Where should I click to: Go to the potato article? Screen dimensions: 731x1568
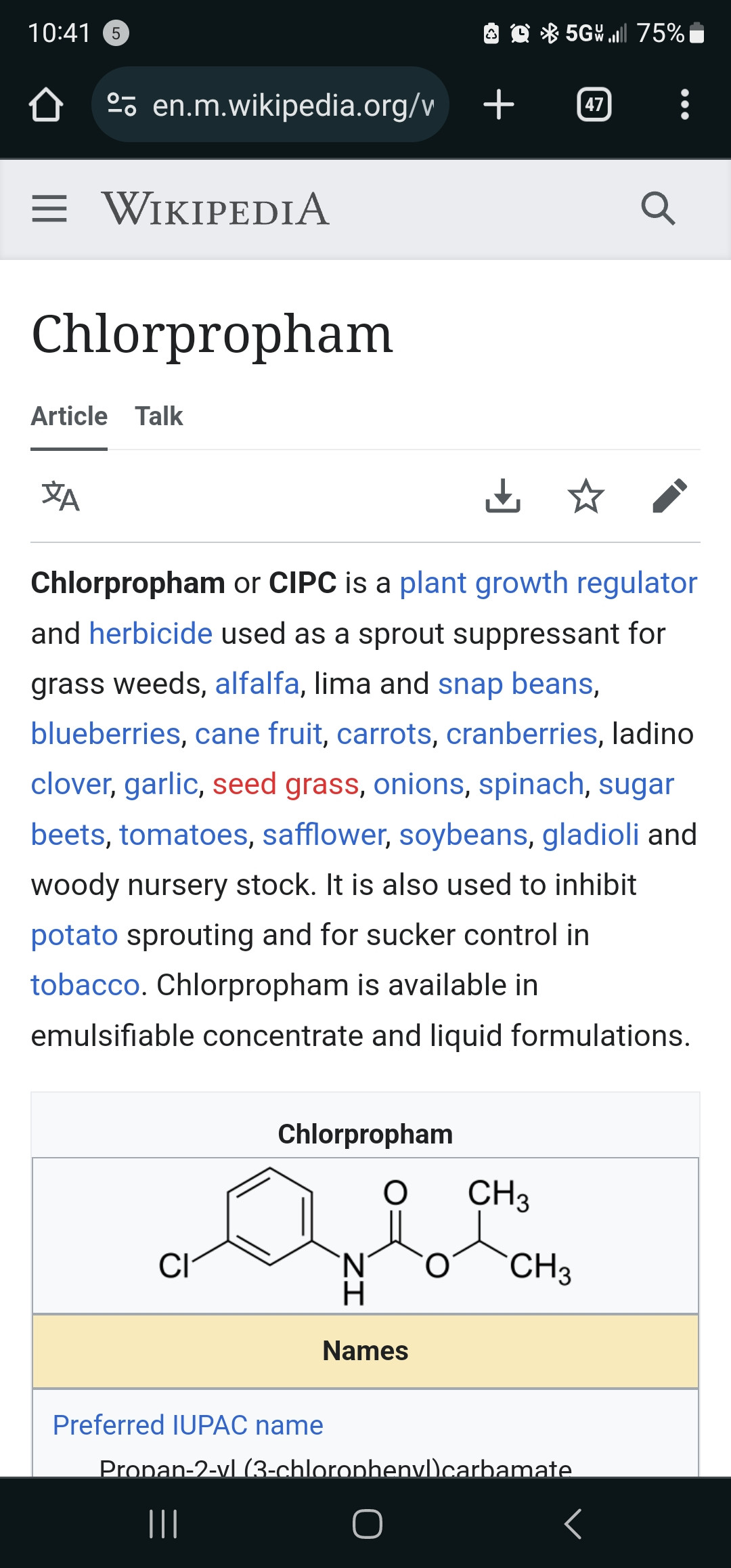click(74, 935)
